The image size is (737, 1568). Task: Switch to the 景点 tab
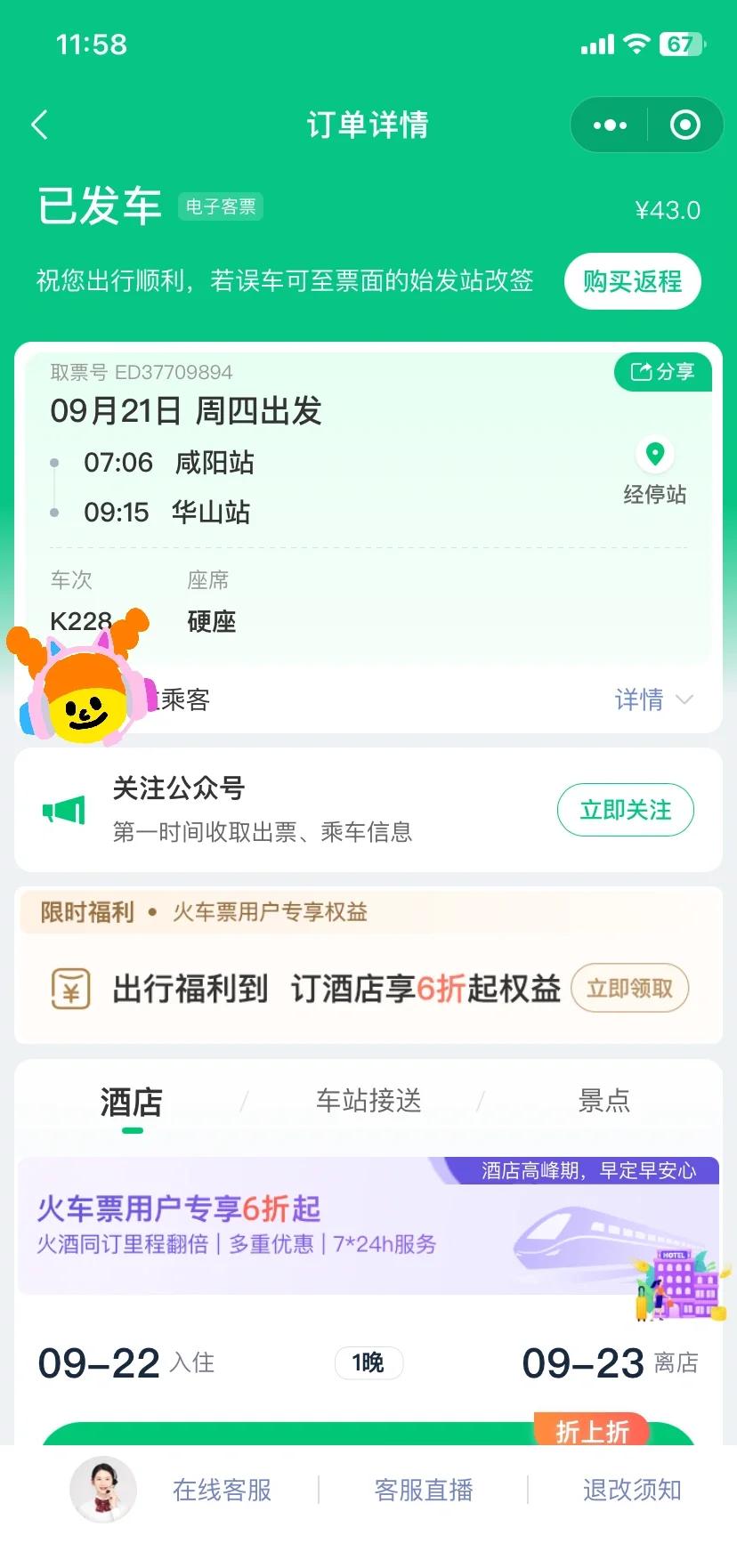click(x=603, y=1102)
